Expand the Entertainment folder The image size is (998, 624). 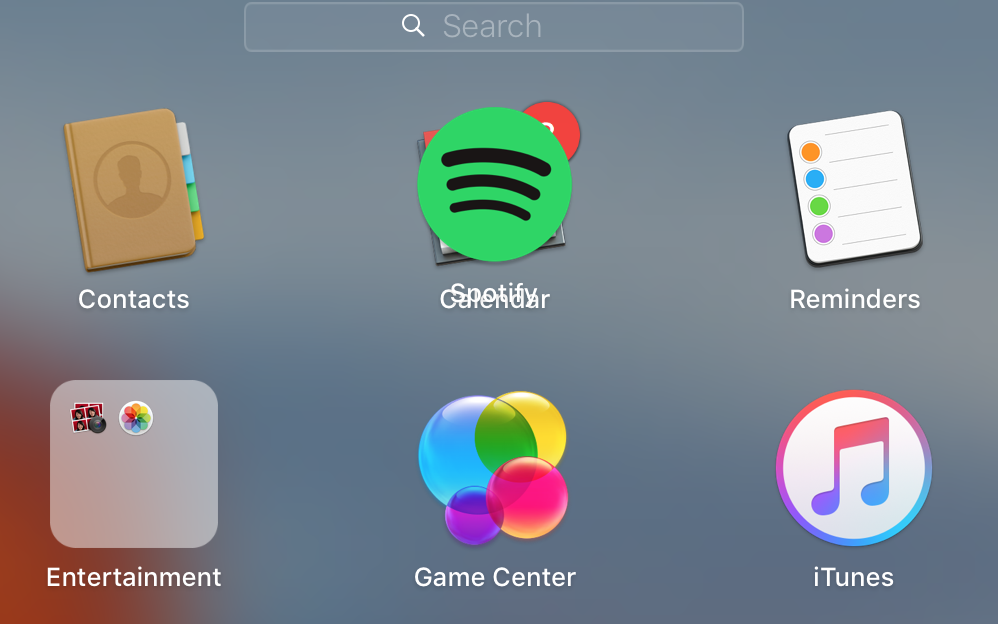pyautogui.click(x=134, y=464)
